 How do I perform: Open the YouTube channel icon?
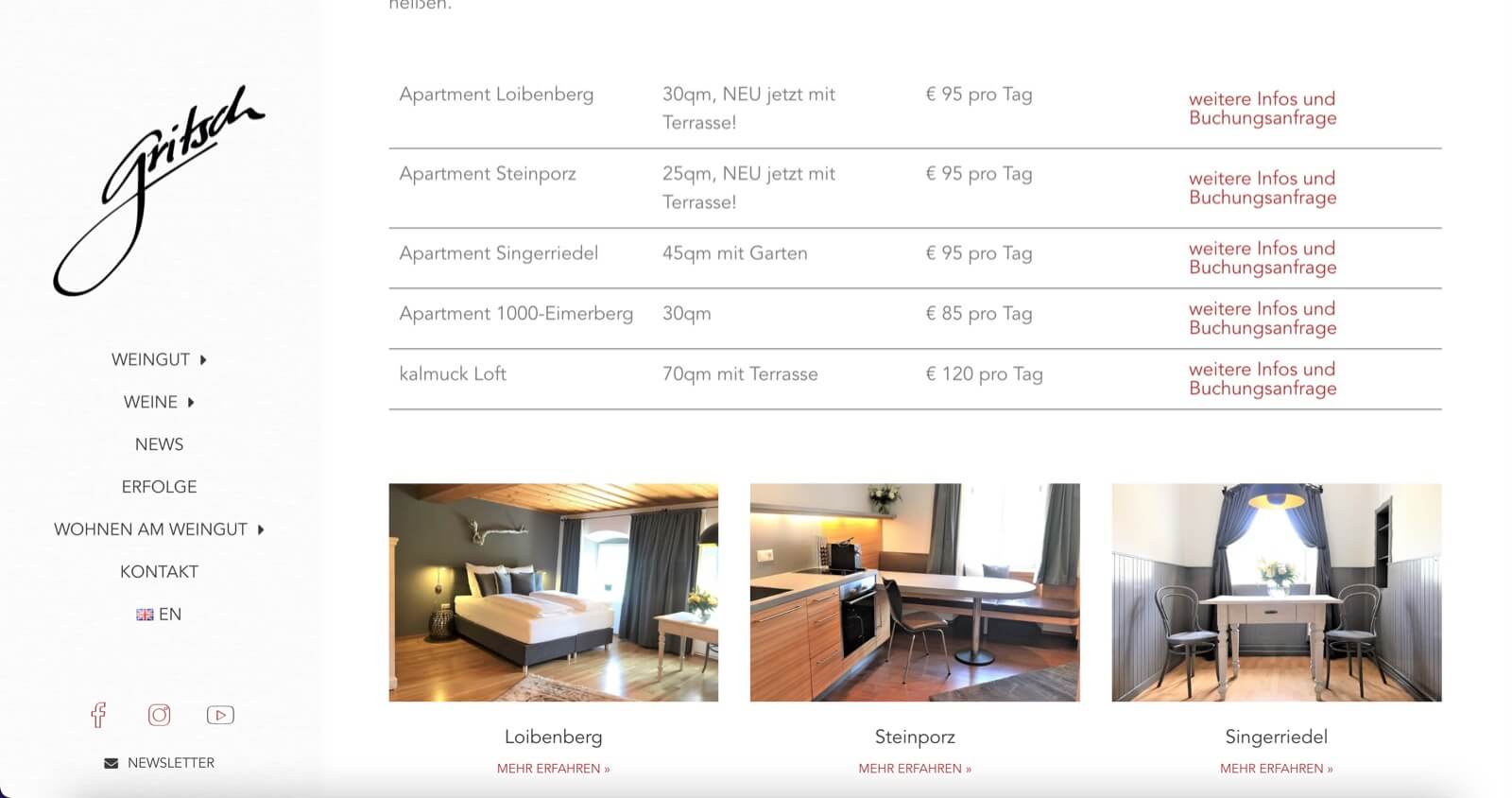pos(220,715)
